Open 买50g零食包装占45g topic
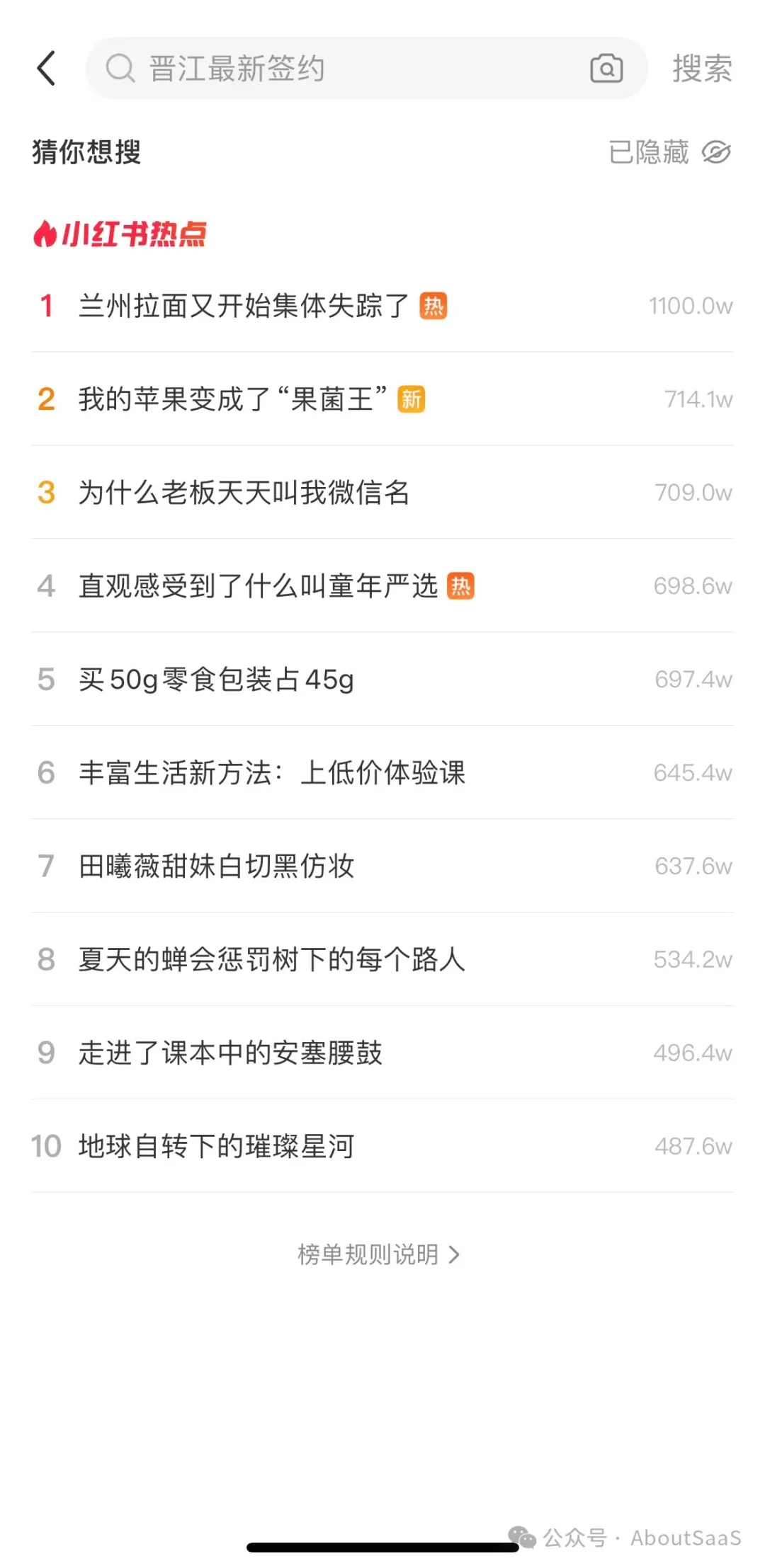 (x=216, y=680)
